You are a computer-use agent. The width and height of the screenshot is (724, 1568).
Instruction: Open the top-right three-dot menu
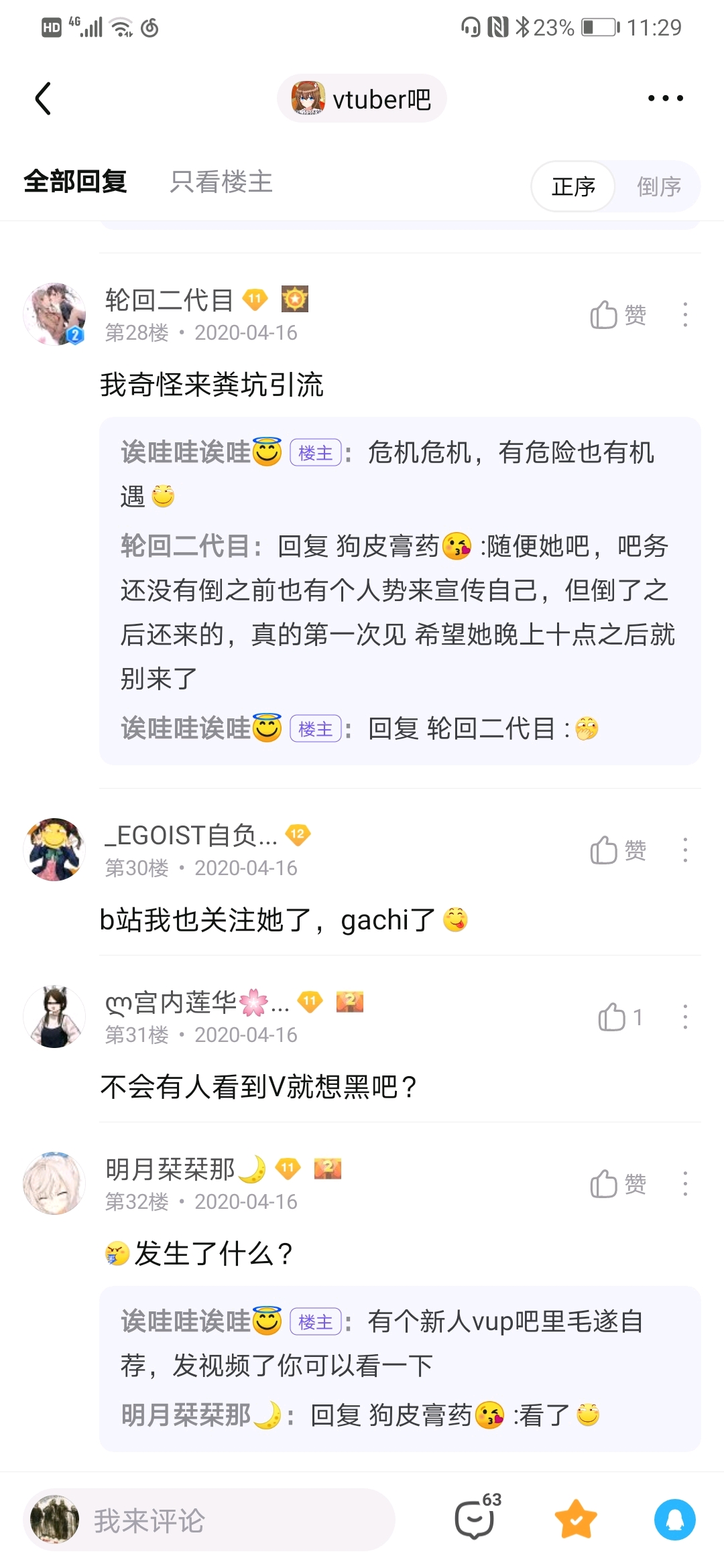tap(665, 99)
